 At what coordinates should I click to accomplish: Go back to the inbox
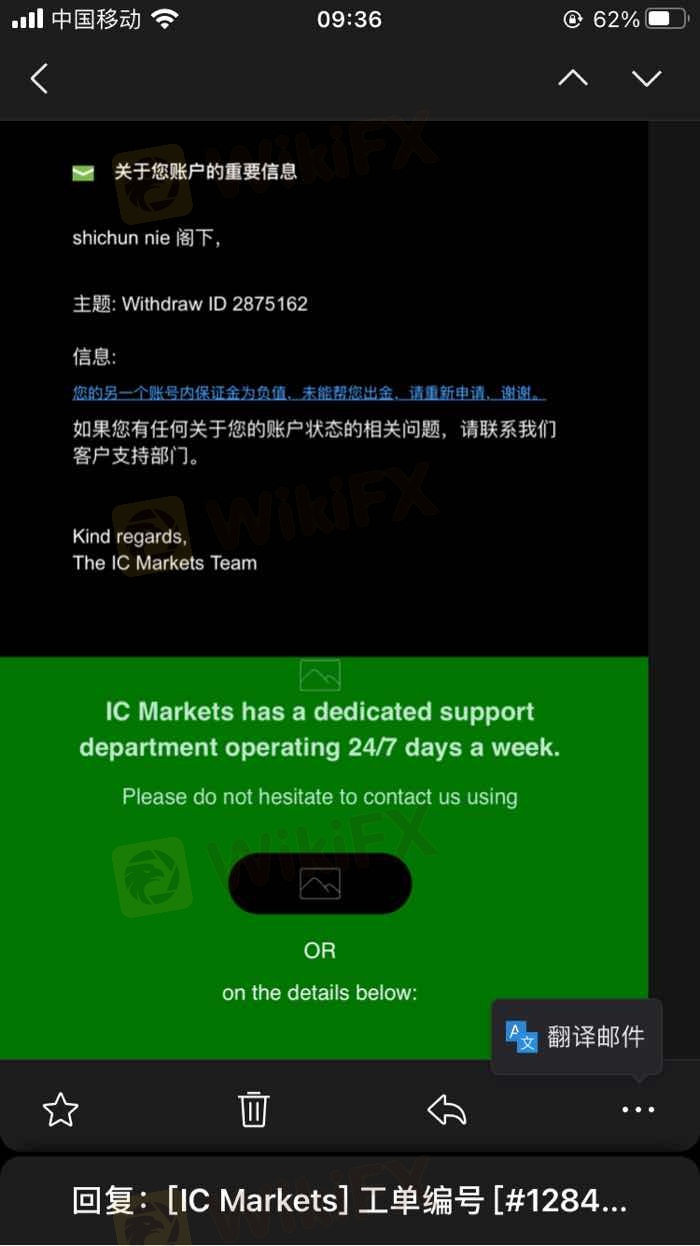tap(40, 78)
